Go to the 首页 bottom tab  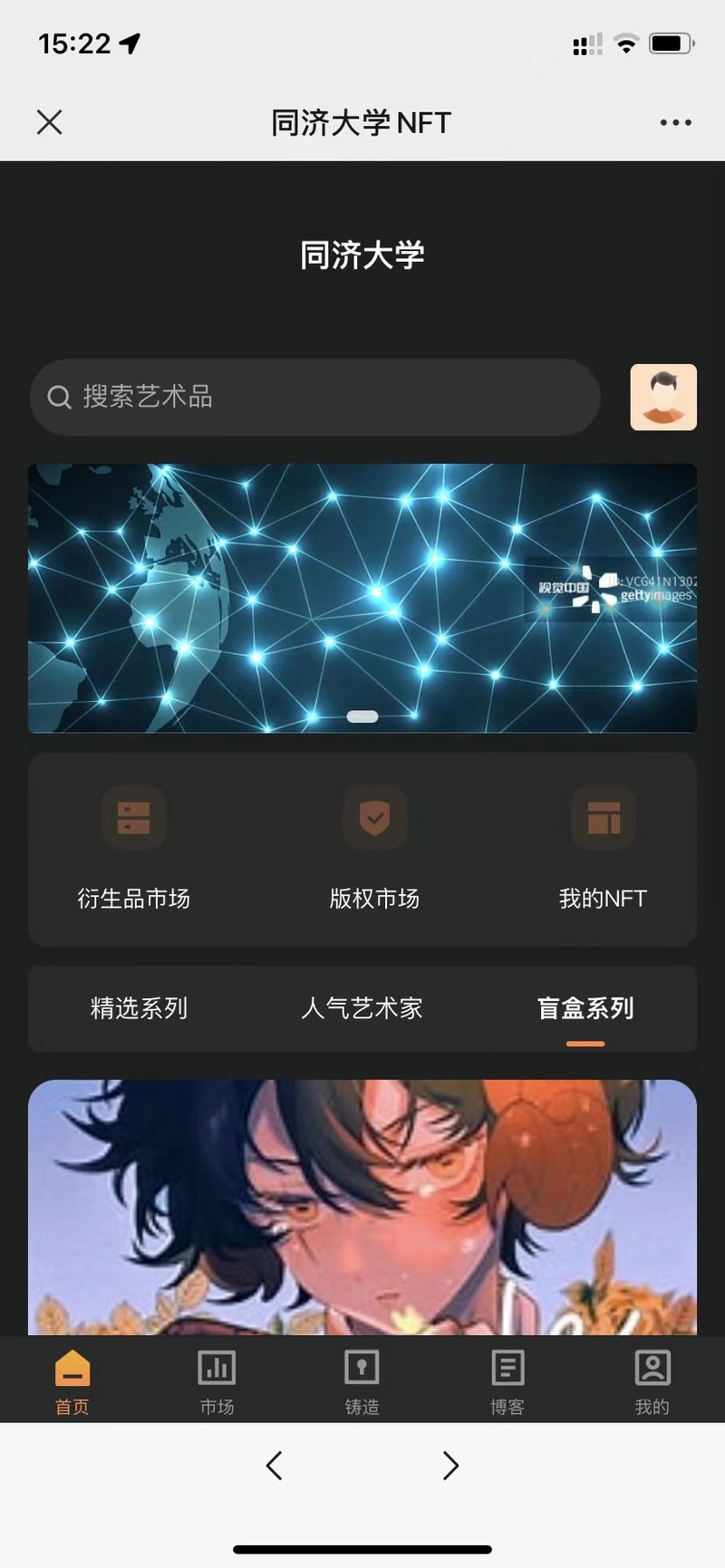(x=72, y=1382)
